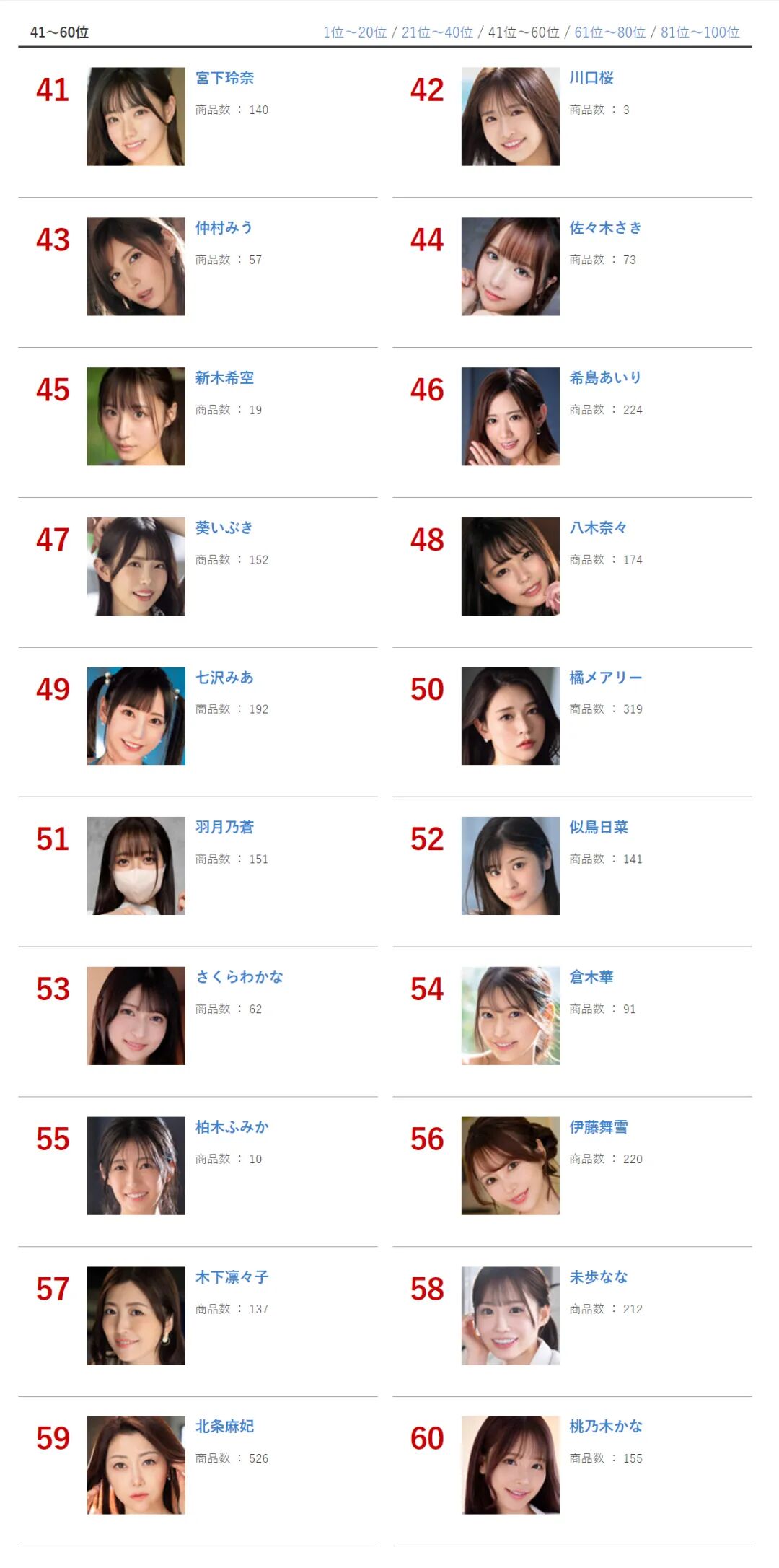
Task: Open the 伊藤舞雪 name link
Action: 598,1127
